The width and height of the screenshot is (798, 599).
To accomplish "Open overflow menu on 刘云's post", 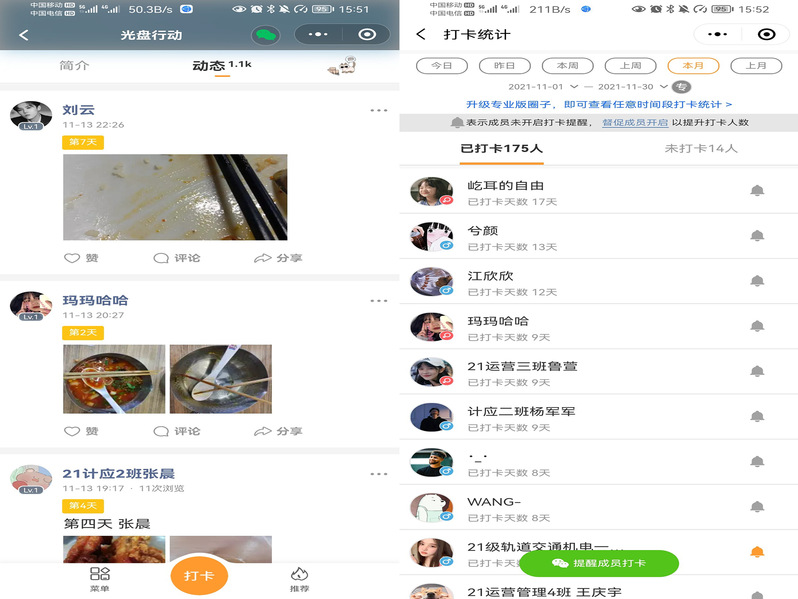I will point(378,111).
